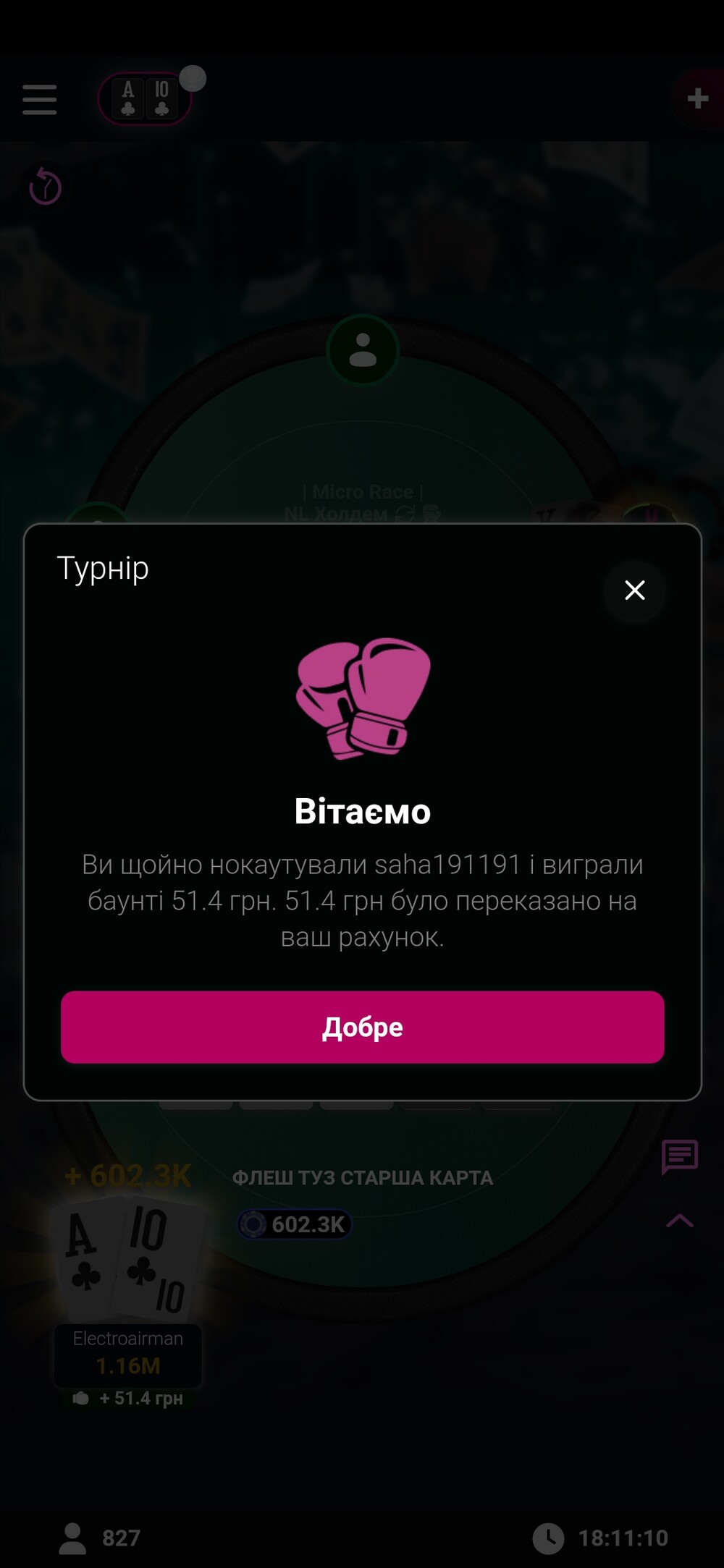The width and height of the screenshot is (724, 1568).
Task: Open the table chat icon
Action: 679,1157
